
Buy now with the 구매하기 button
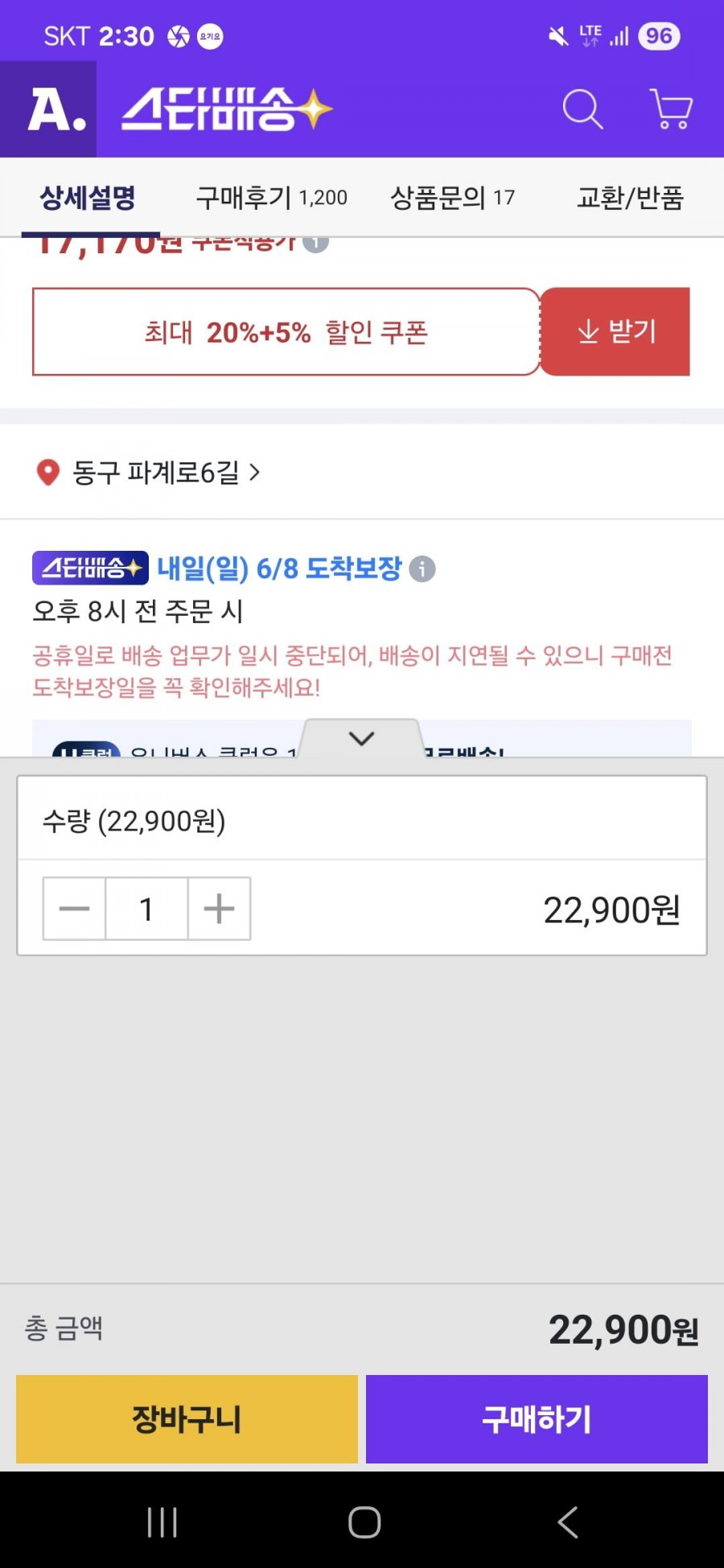537,1418
